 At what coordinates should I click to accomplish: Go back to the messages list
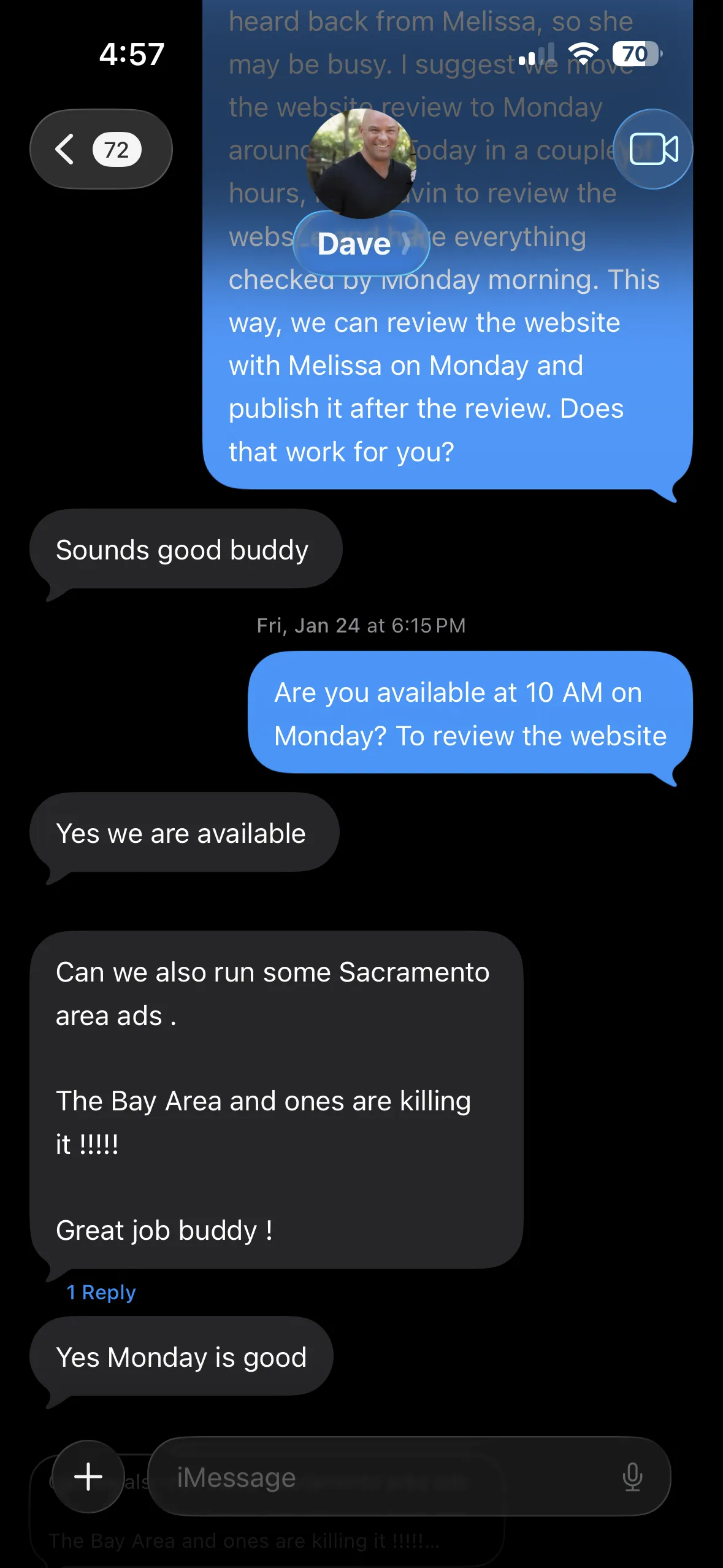point(100,149)
